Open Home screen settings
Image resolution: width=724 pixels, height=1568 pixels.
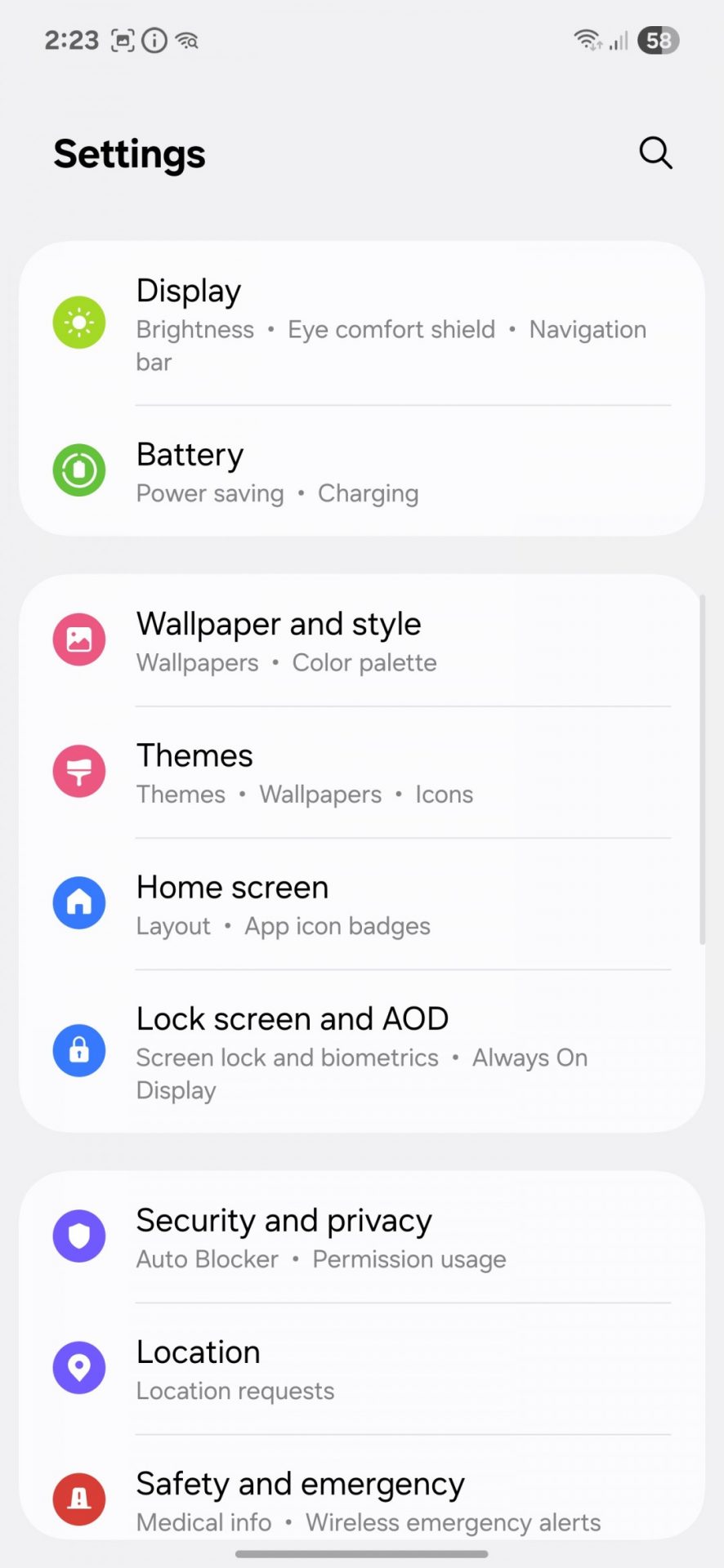361,904
